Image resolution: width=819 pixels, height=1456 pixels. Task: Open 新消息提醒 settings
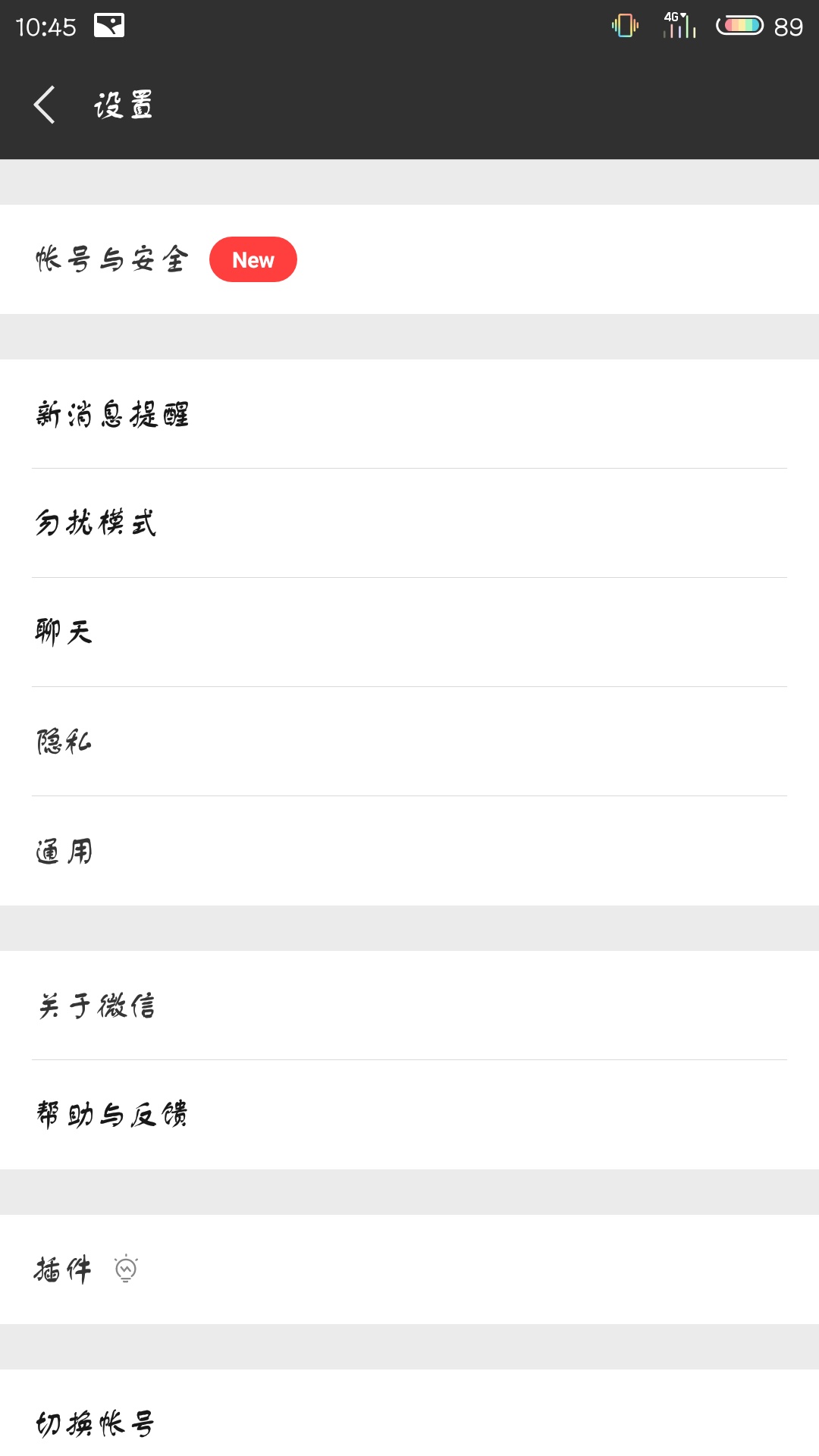point(112,414)
